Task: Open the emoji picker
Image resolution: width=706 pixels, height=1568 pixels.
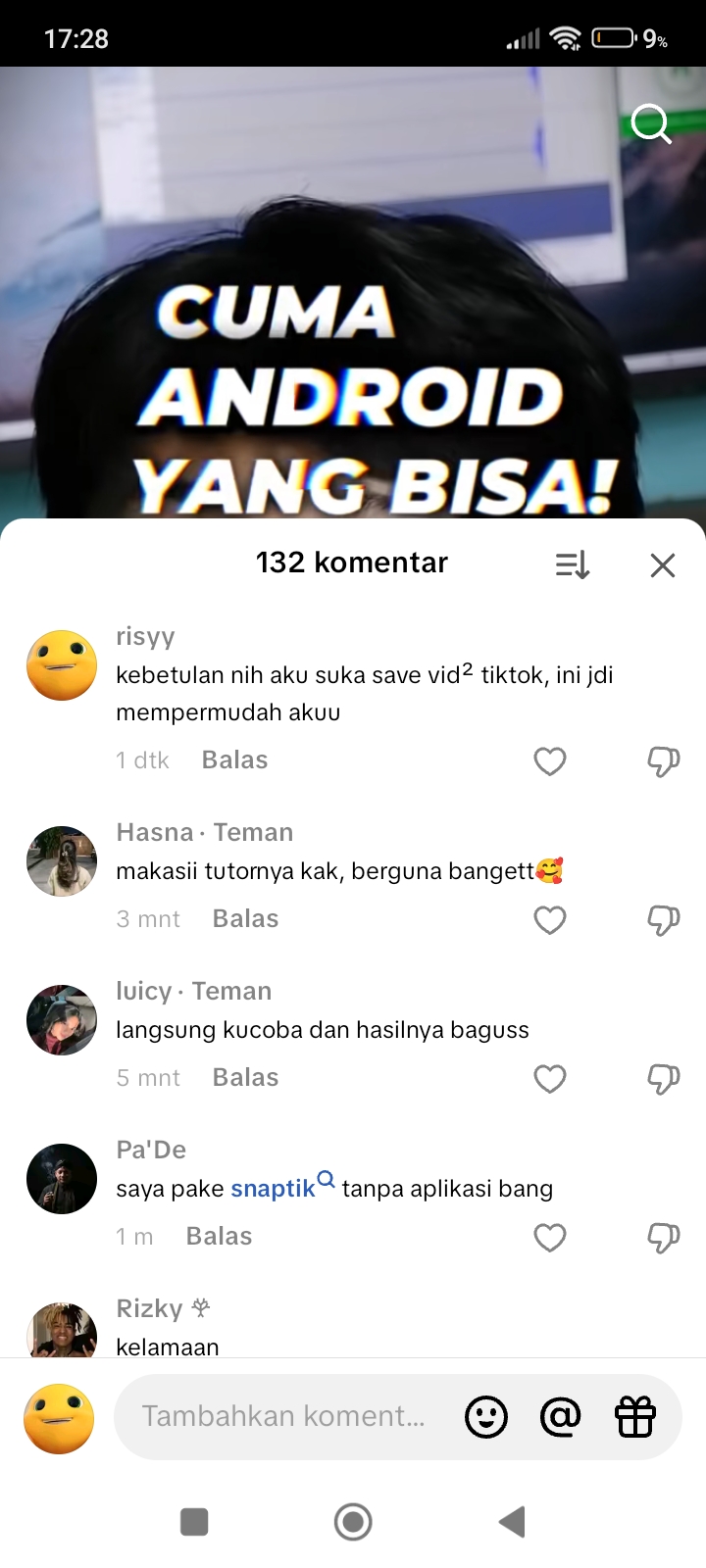Action: tap(486, 1416)
